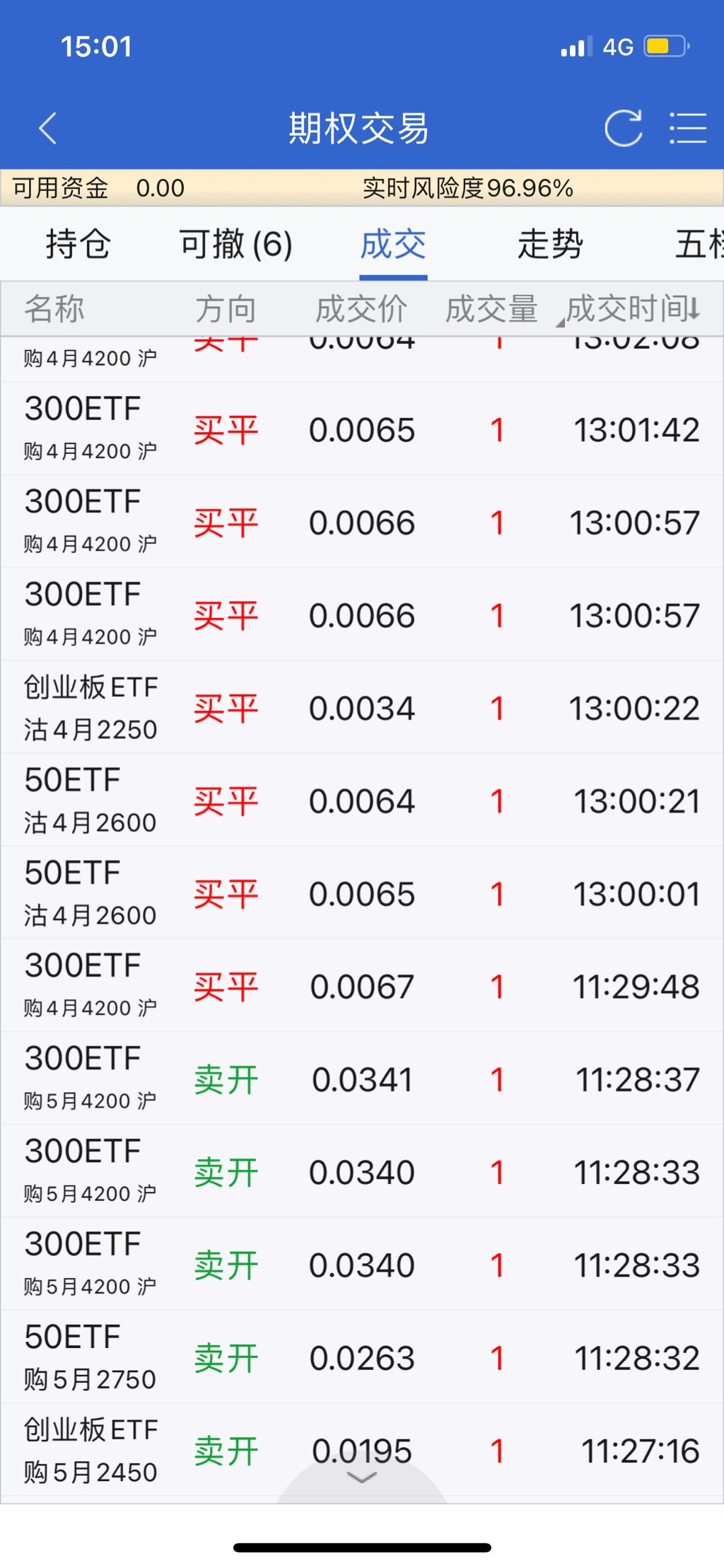
Task: Open 300ETF 购5月4200 trade at 11:28:37
Action: [362, 1079]
